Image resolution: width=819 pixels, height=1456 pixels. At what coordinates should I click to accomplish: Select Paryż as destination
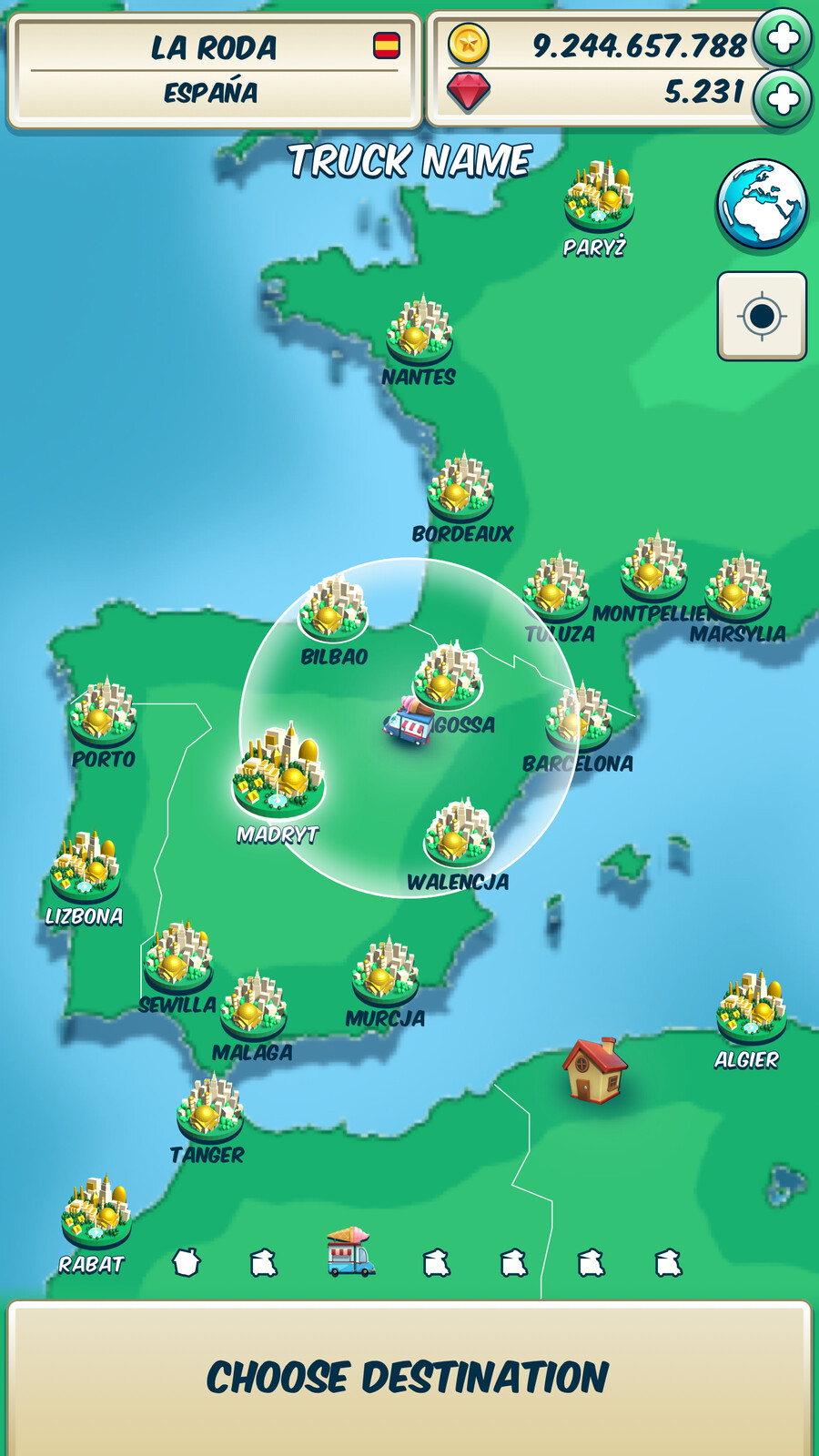(598, 197)
